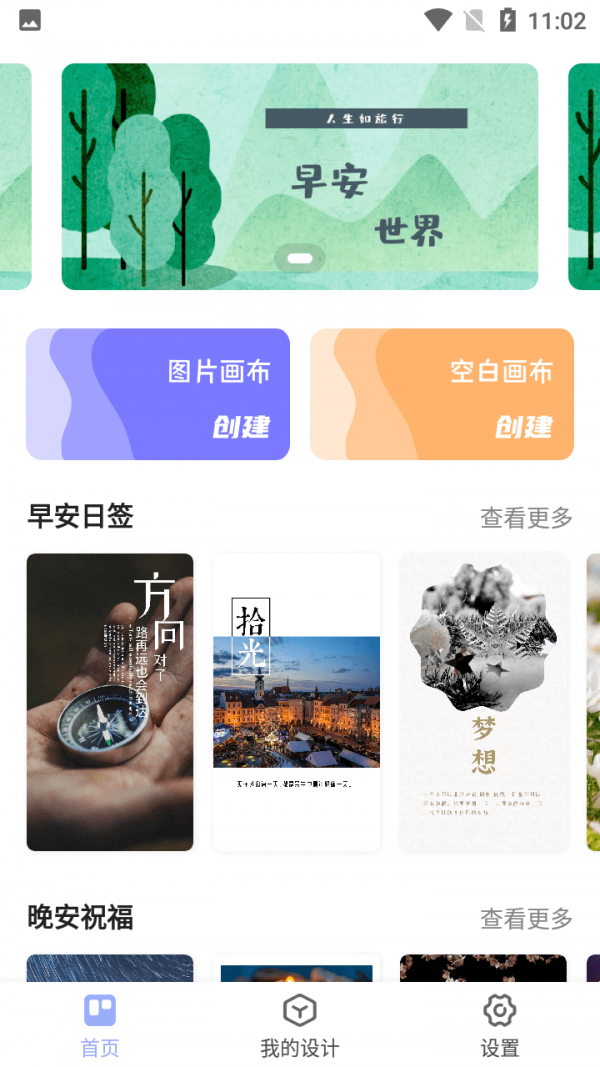Open the 梦想 template card

[483, 702]
